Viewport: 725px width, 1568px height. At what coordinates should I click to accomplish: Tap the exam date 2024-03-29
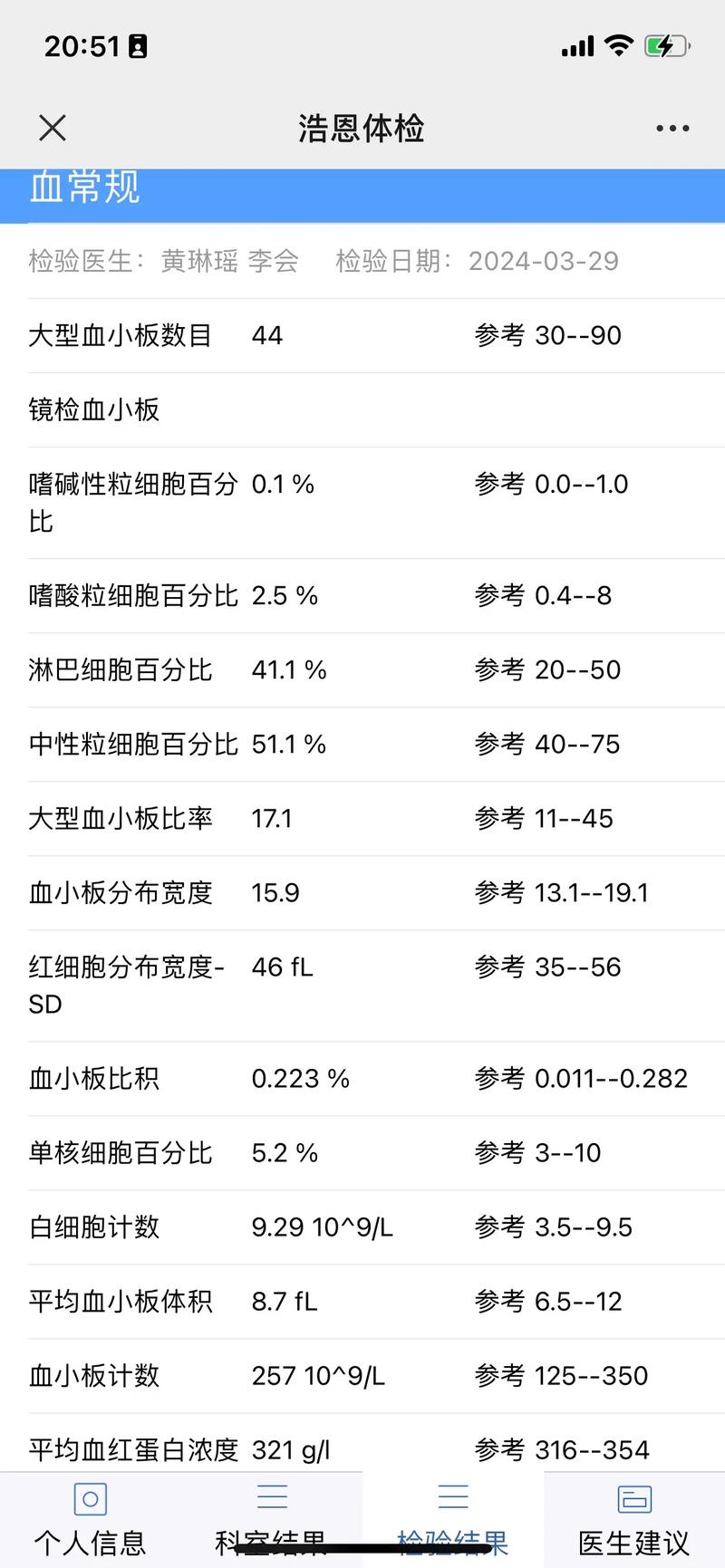(x=543, y=261)
